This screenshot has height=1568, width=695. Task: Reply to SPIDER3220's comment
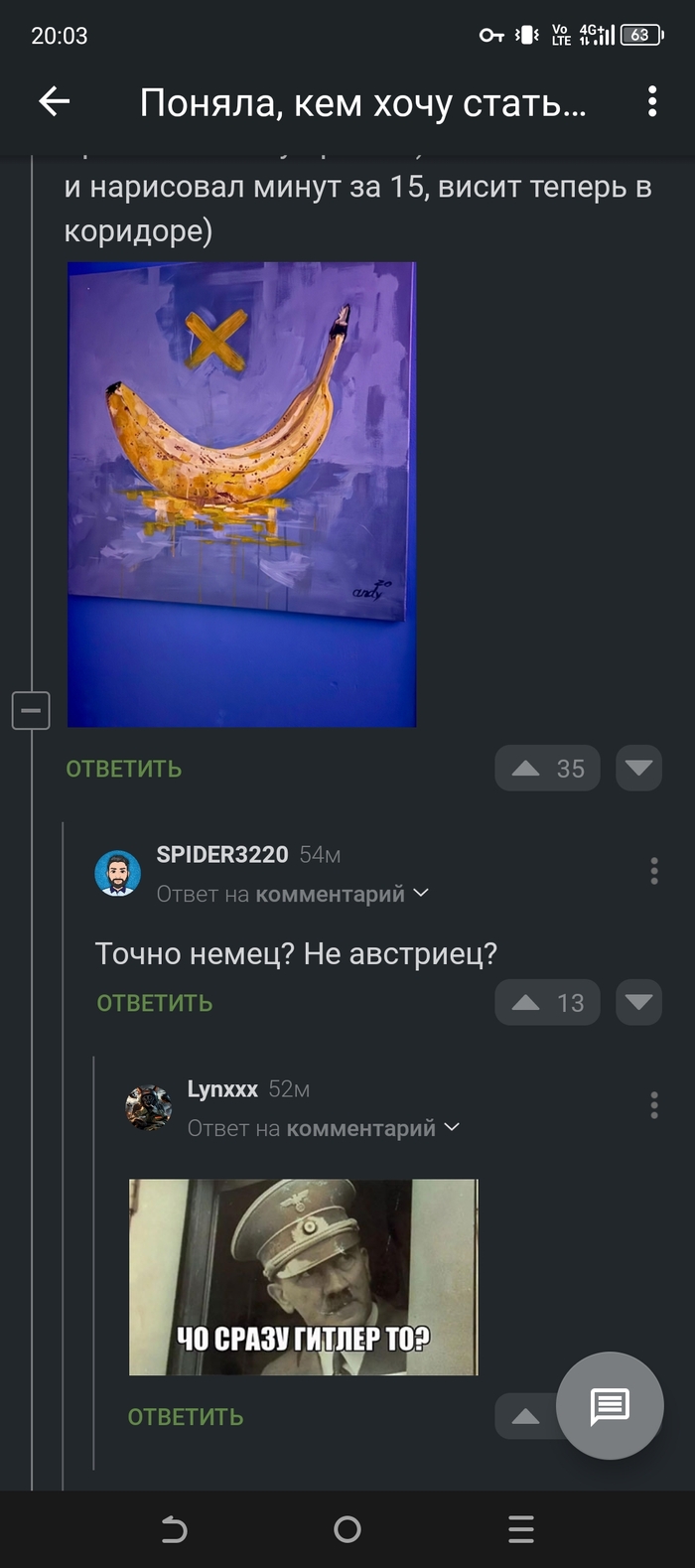pos(155,1003)
